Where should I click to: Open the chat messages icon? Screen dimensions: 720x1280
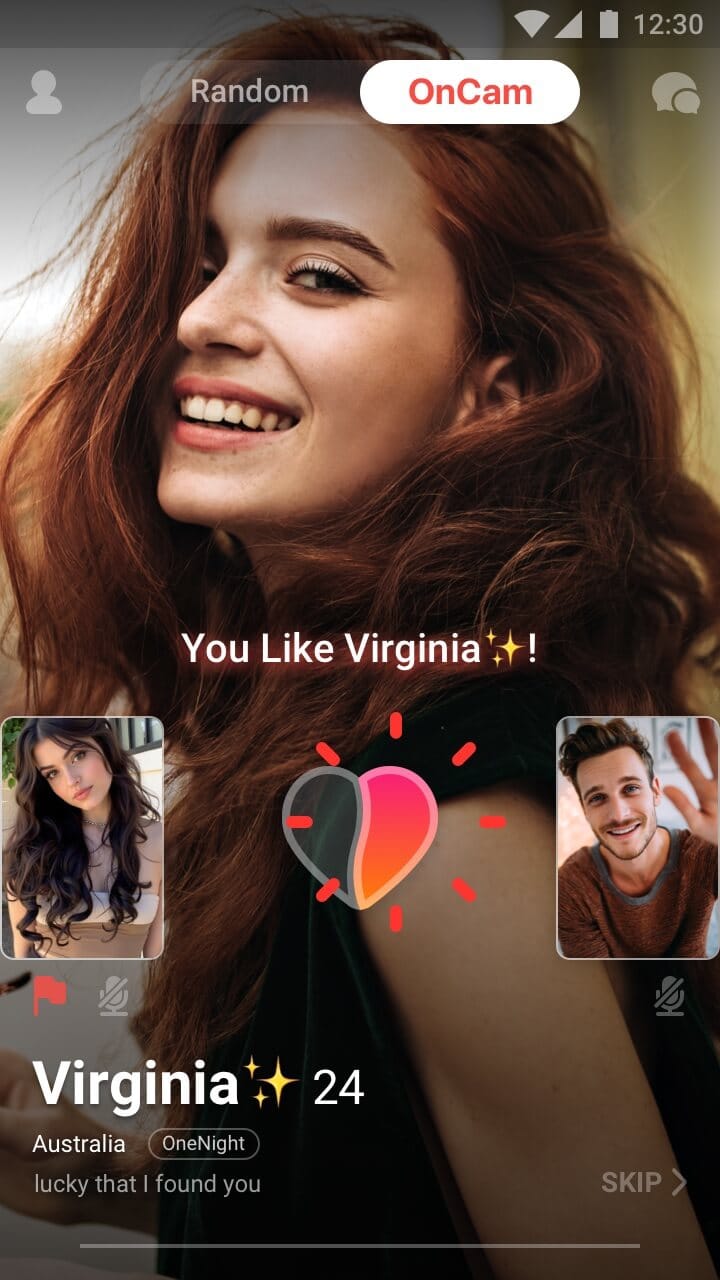click(x=675, y=94)
